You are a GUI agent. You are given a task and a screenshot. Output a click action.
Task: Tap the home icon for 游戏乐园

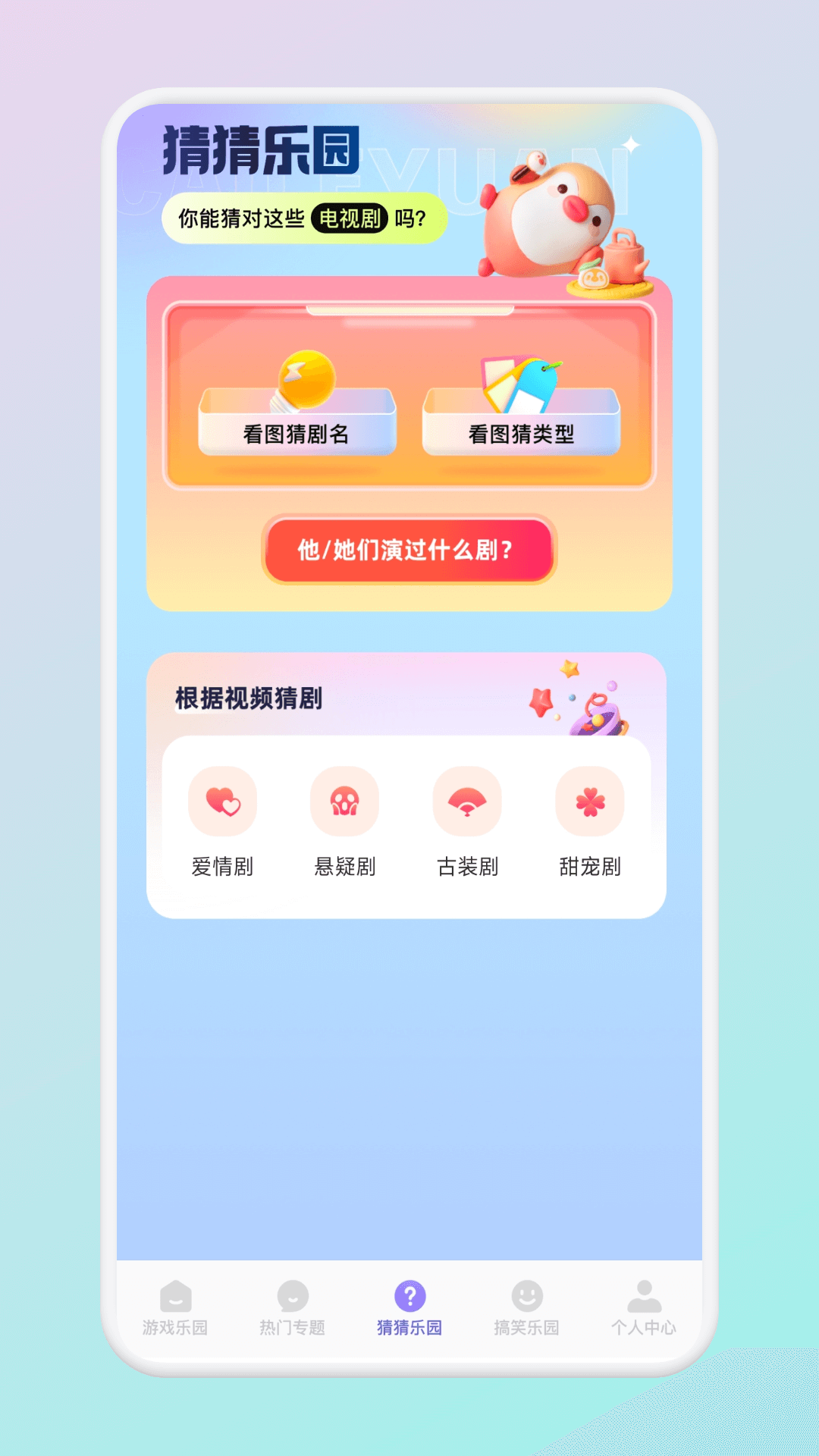pos(176,1297)
